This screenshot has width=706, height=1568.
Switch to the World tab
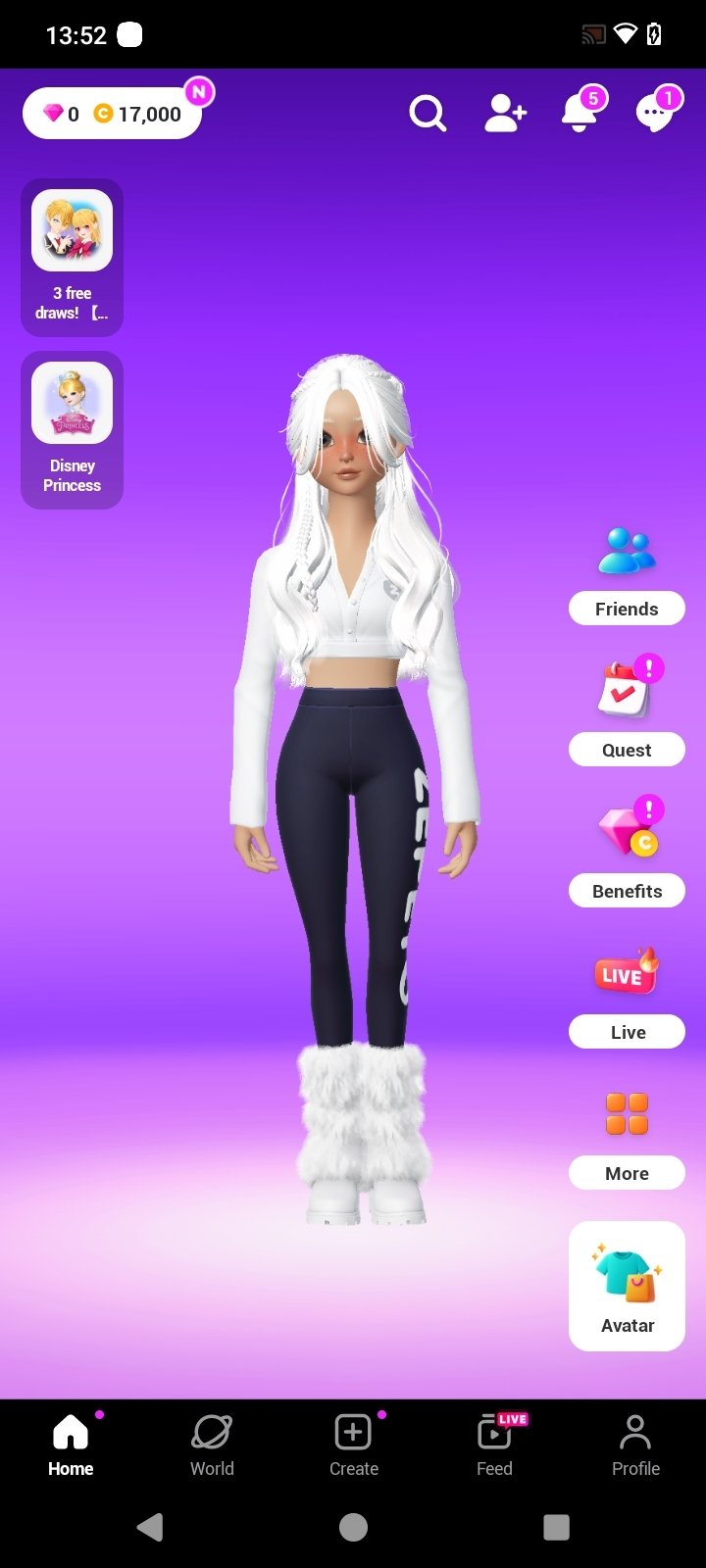coord(212,1445)
